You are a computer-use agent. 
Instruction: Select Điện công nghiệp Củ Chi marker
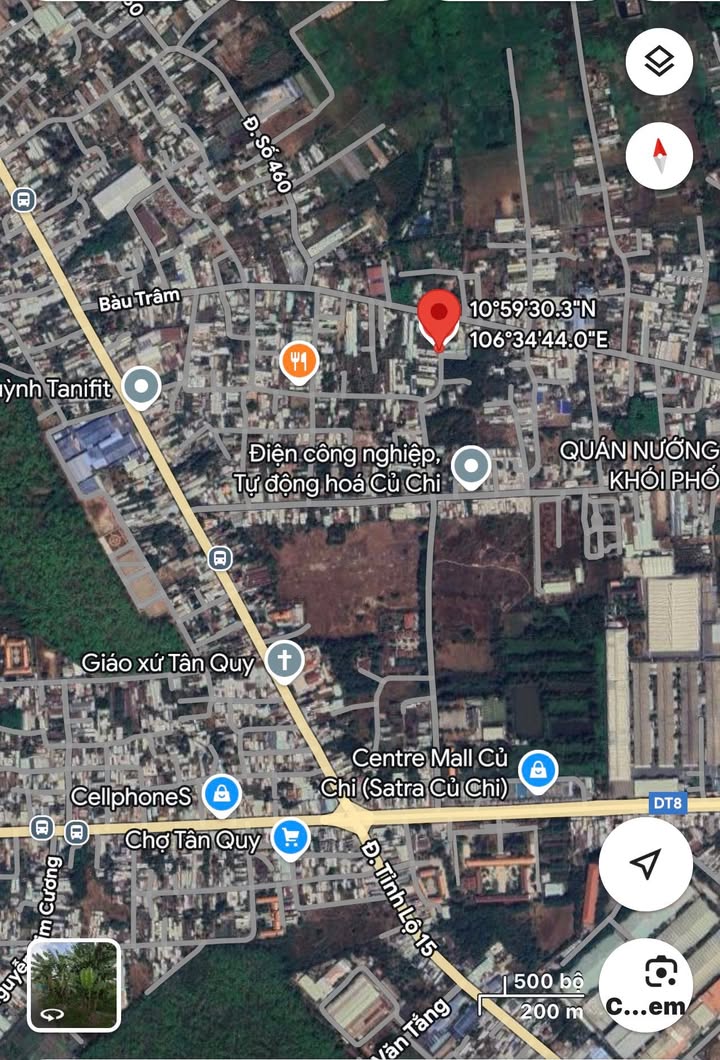pyautogui.click(x=470, y=465)
